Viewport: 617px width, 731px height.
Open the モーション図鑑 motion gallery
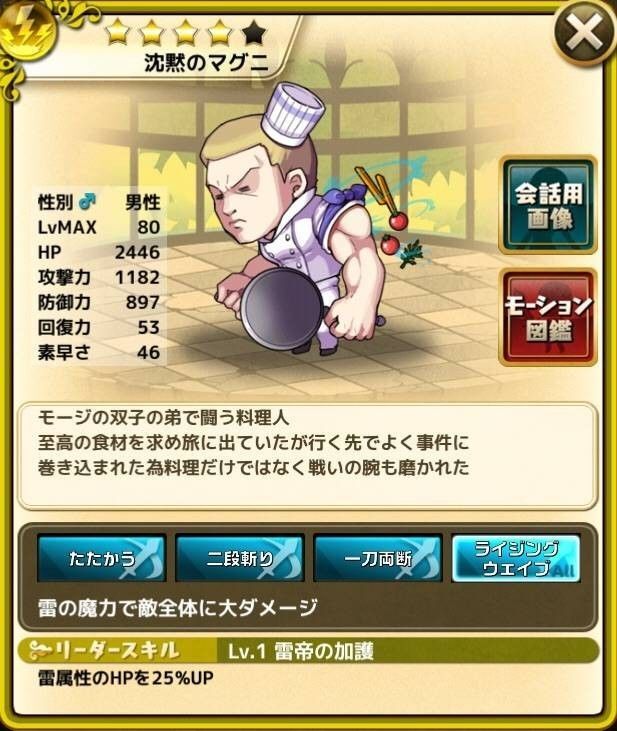(x=548, y=317)
